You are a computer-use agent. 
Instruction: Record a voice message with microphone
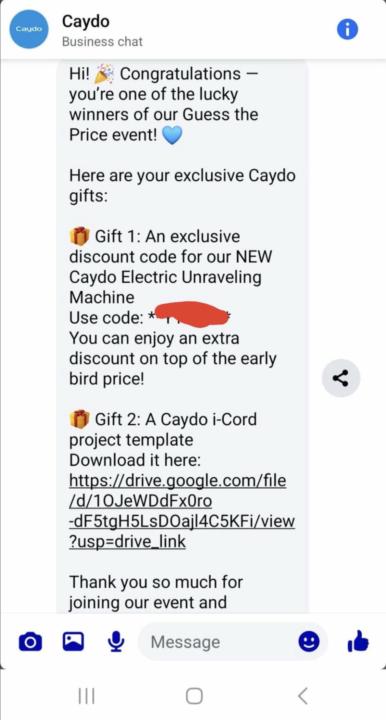pyautogui.click(x=116, y=641)
